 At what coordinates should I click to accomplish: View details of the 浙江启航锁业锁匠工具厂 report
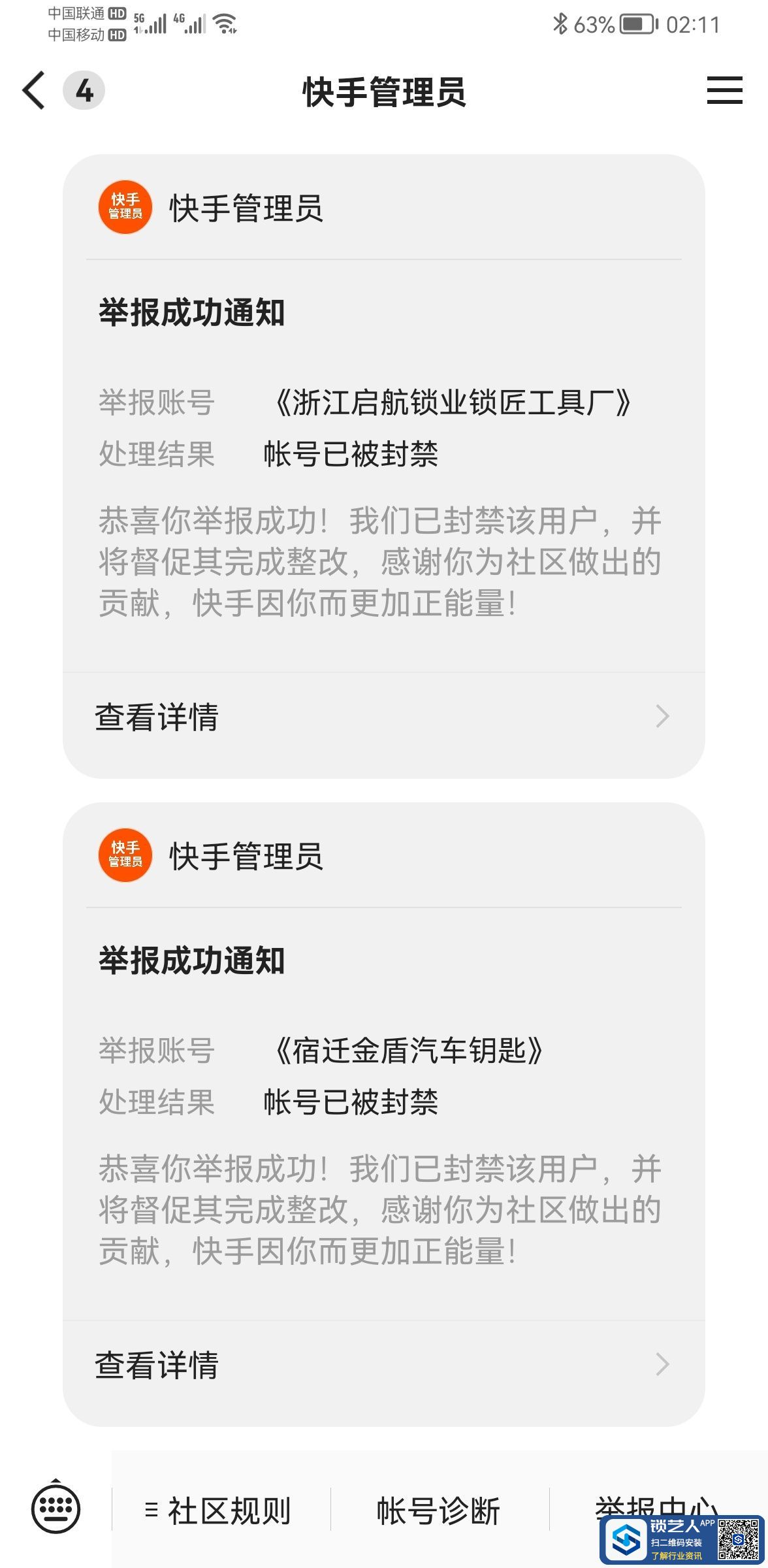pyautogui.click(x=383, y=717)
